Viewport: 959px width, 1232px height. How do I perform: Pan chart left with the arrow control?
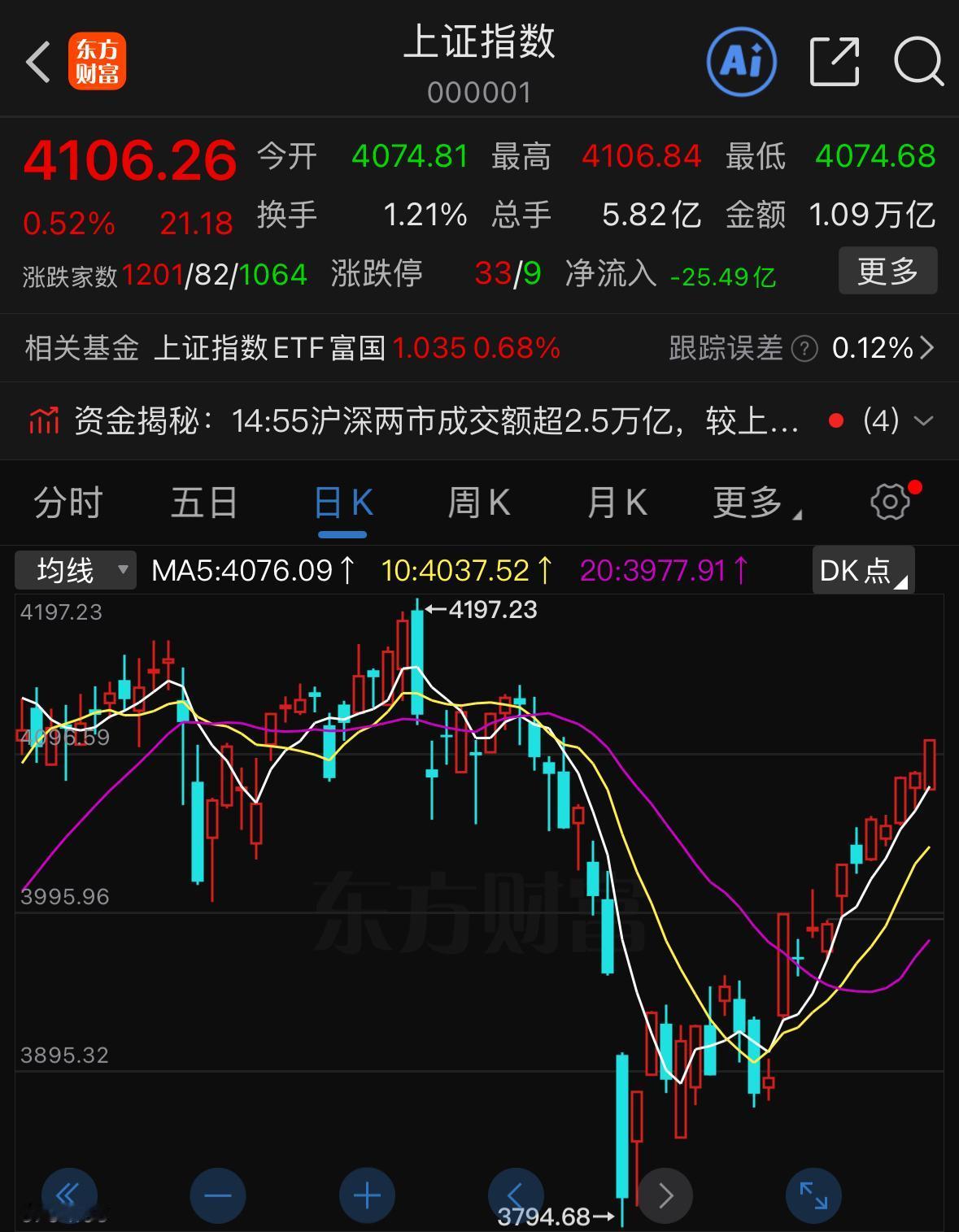518,1195
